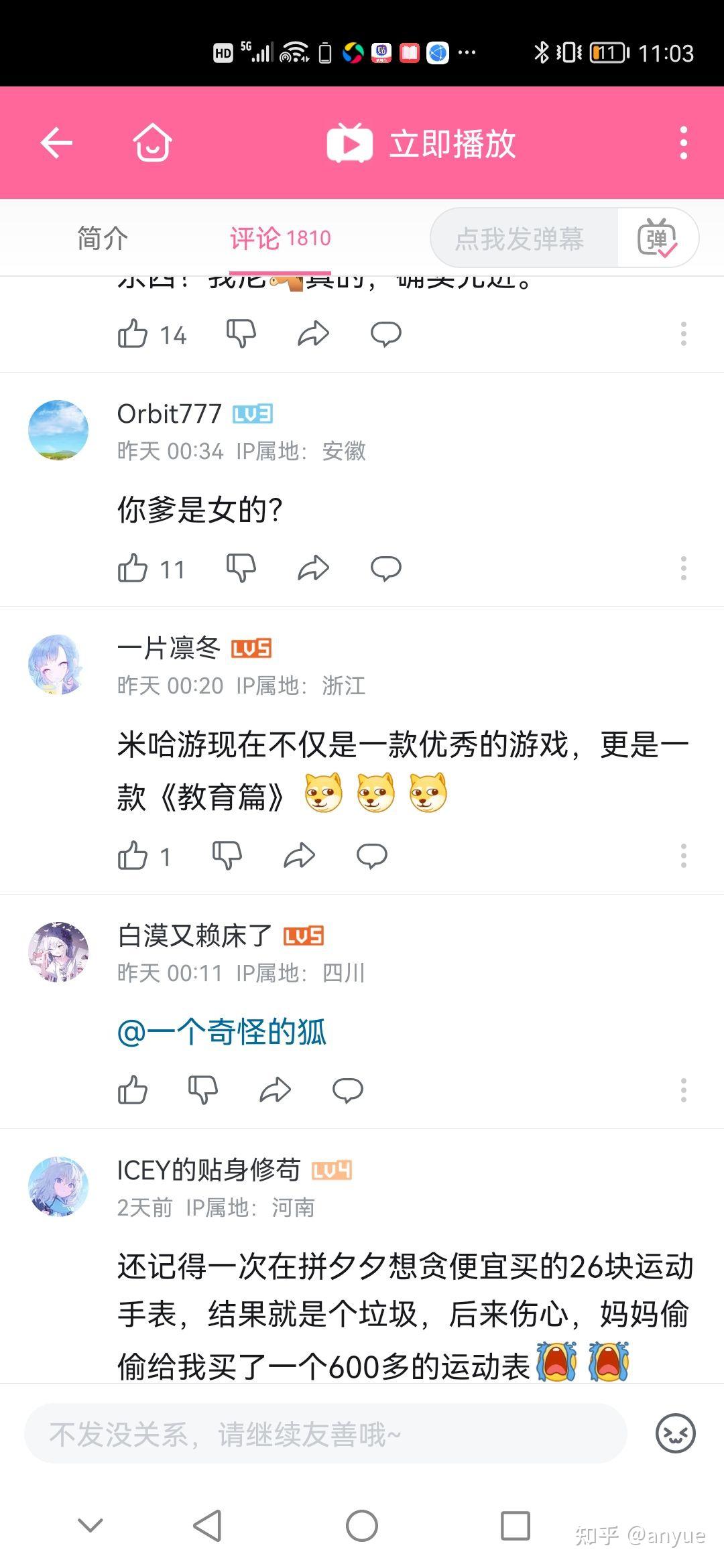Viewport: 724px width, 1568px height.
Task: Open the emoji picker beside the comment box
Action: [674, 1434]
